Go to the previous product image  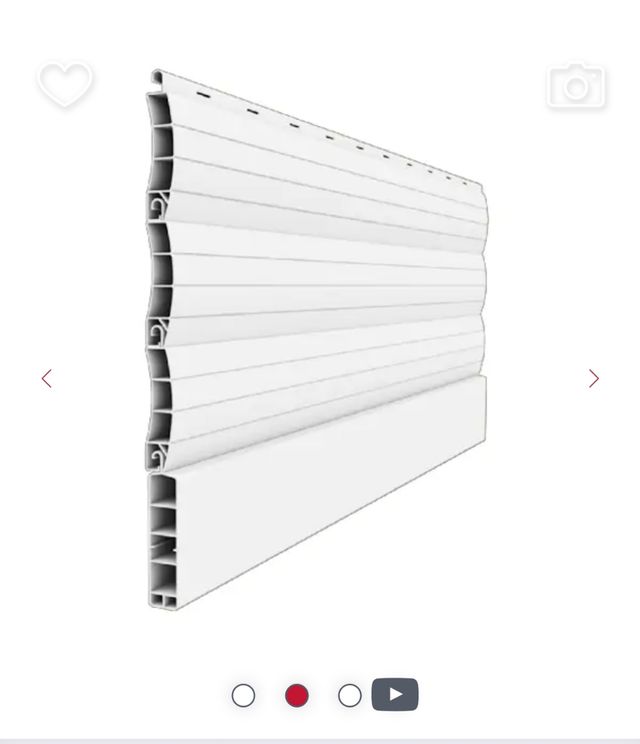[x=46, y=378]
